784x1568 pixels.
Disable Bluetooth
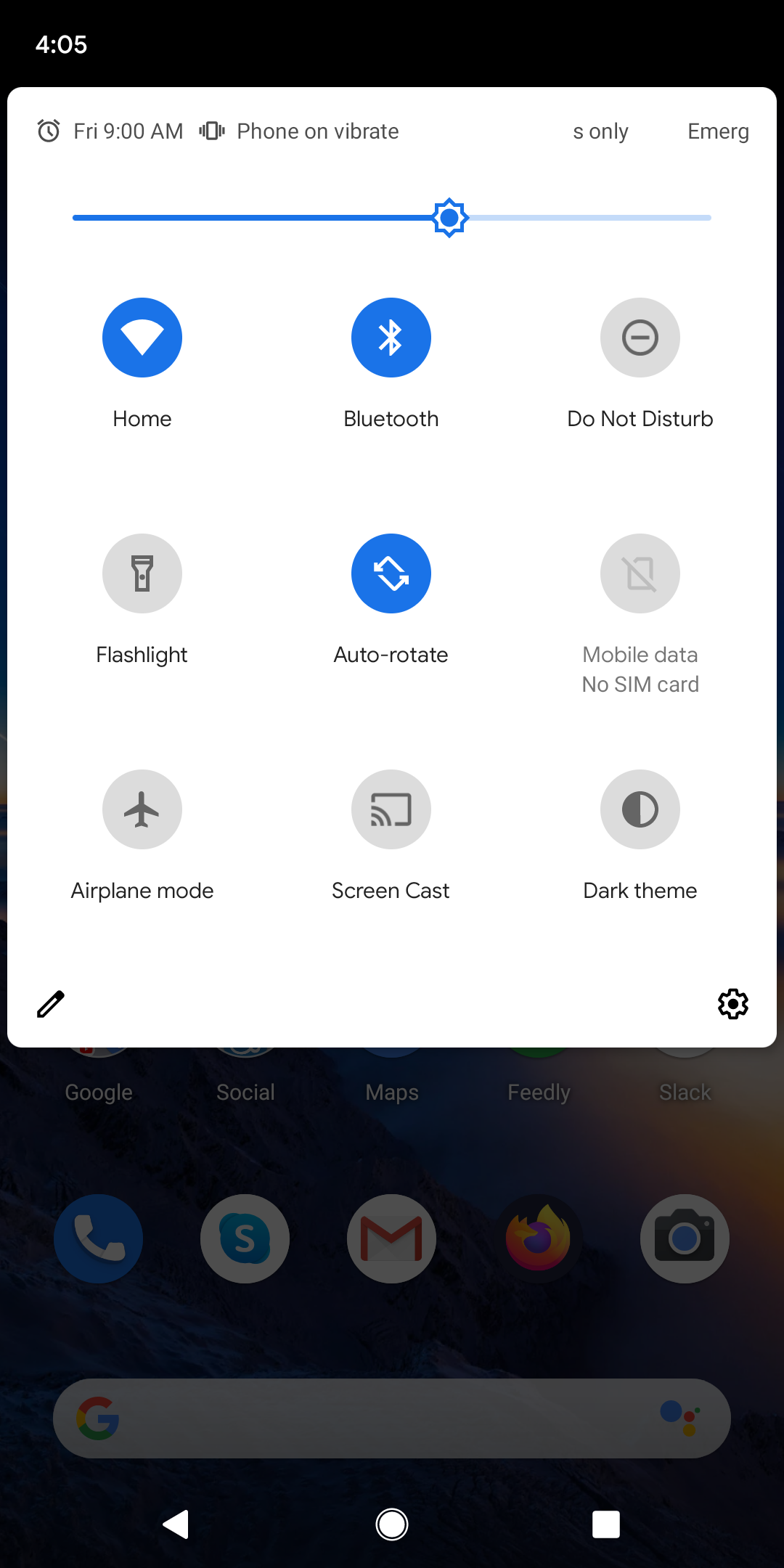point(391,338)
